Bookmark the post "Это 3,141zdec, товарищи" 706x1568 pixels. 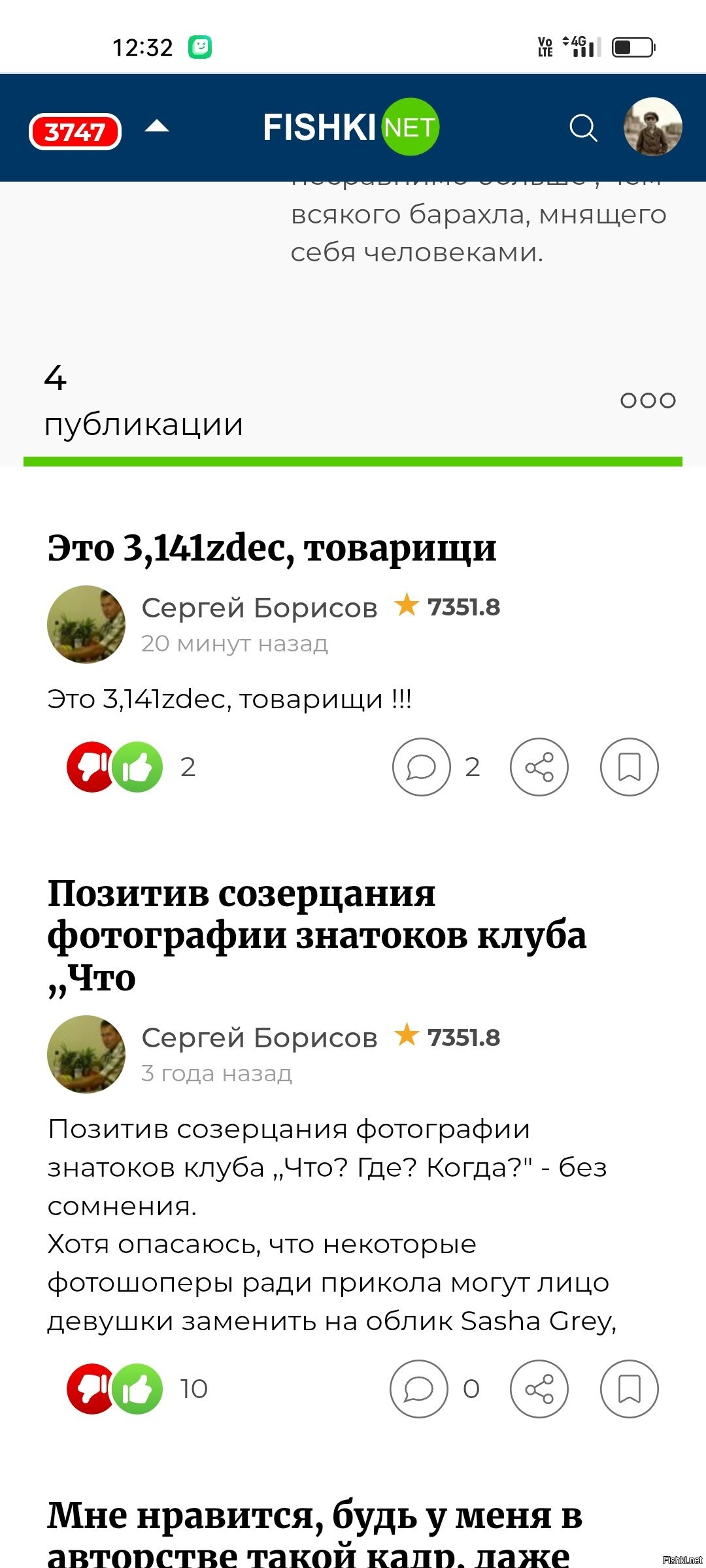(x=630, y=767)
